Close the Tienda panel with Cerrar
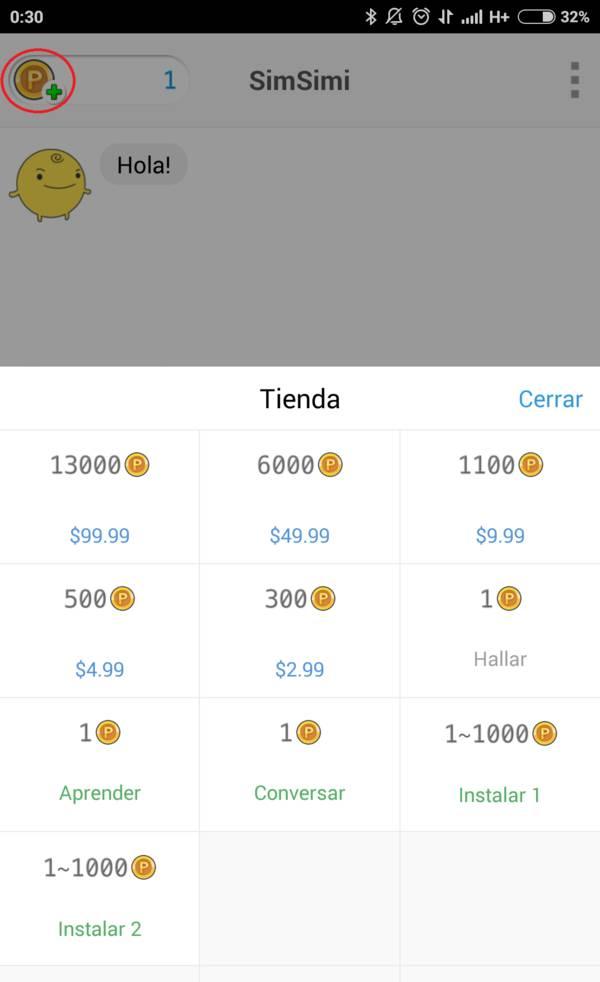The height and width of the screenshot is (982, 600). pyautogui.click(x=550, y=399)
